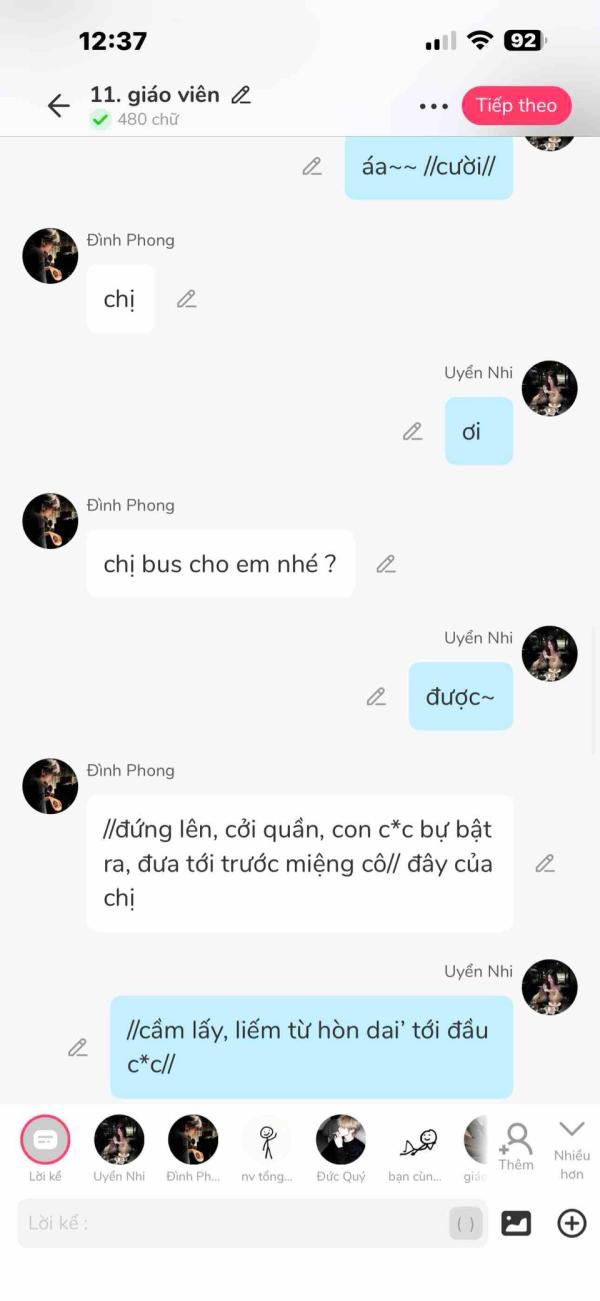Go back with the arrow icon
Image resolution: width=600 pixels, height=1301 pixels.
[x=59, y=105]
